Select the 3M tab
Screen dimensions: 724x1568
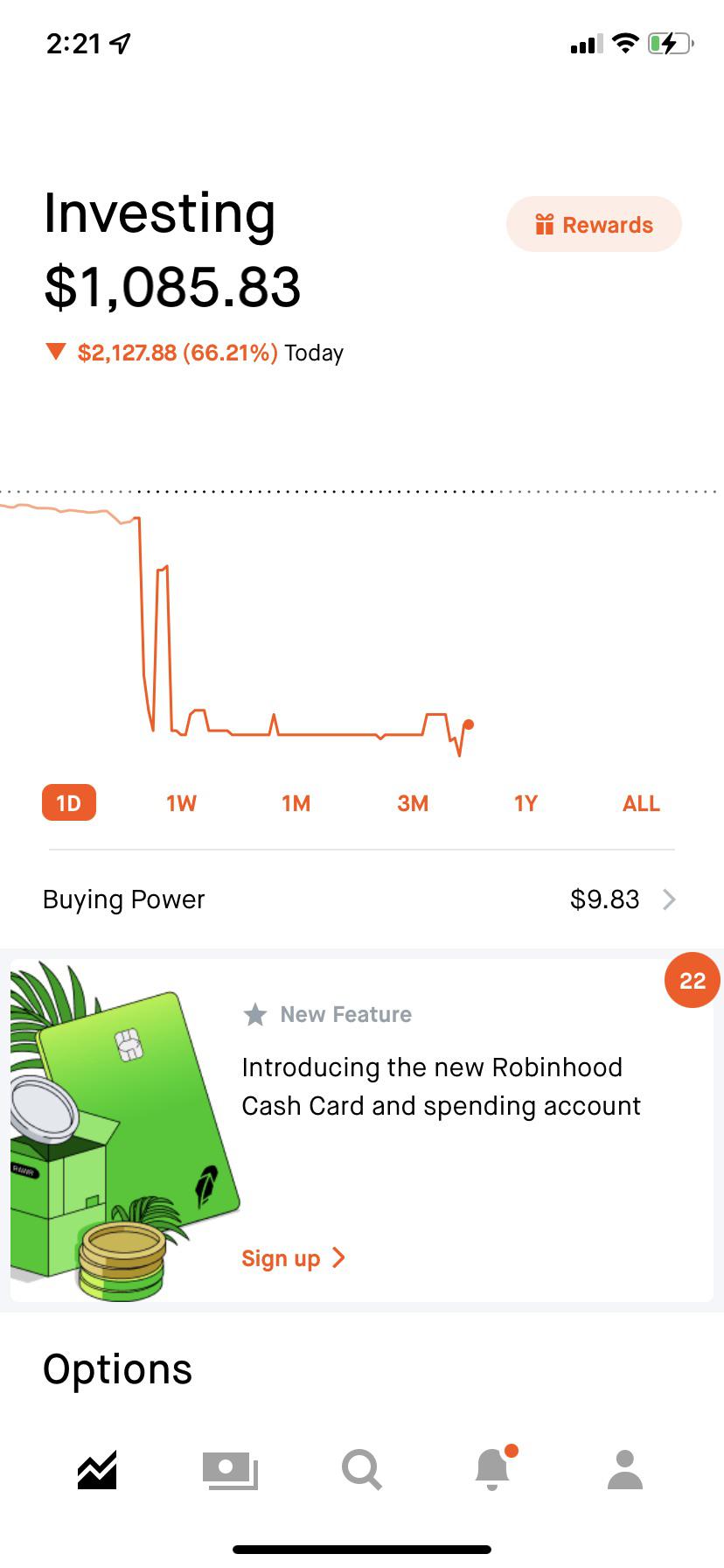point(413,802)
